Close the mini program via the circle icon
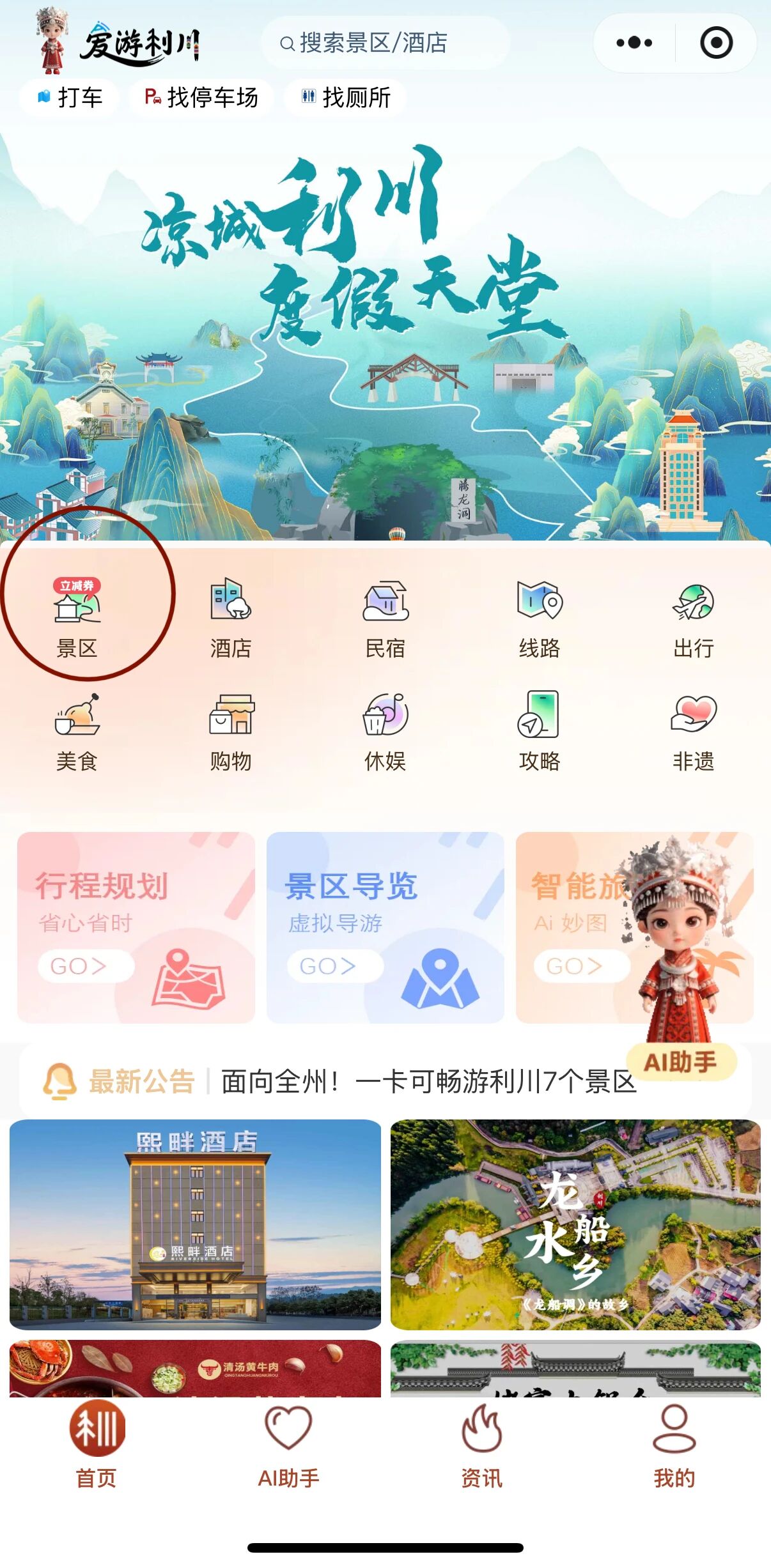Screen dimensions: 771x1568 (x=716, y=43)
